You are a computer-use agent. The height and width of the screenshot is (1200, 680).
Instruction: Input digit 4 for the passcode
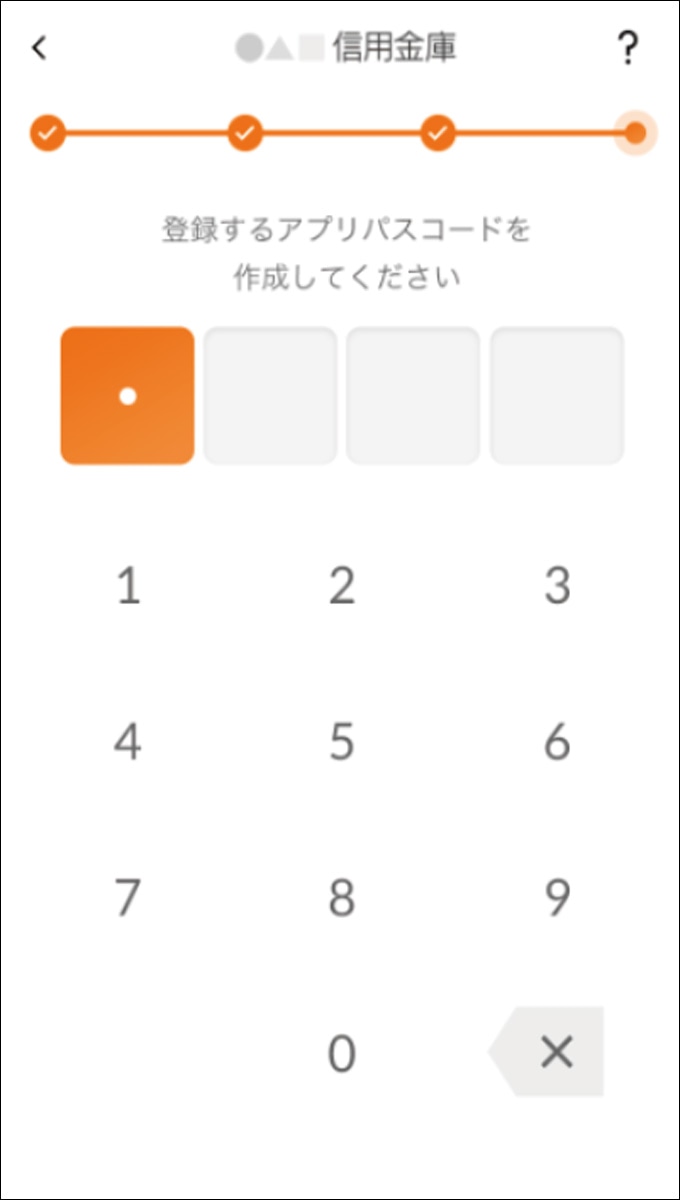[x=128, y=742]
